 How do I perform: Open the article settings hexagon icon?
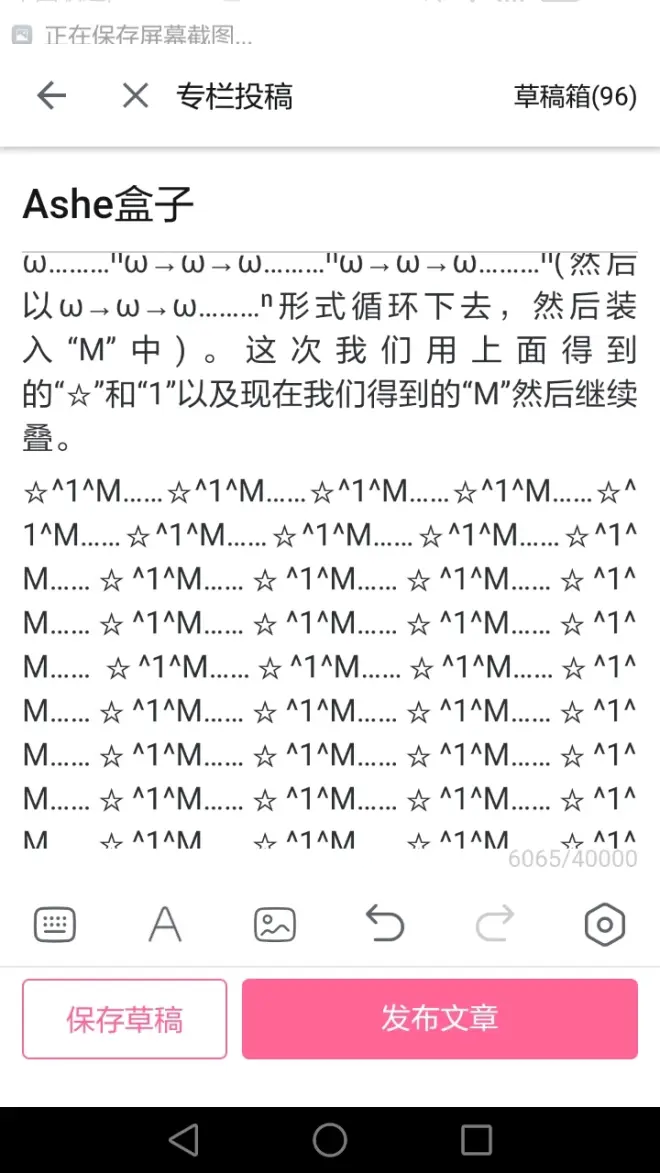[604, 924]
